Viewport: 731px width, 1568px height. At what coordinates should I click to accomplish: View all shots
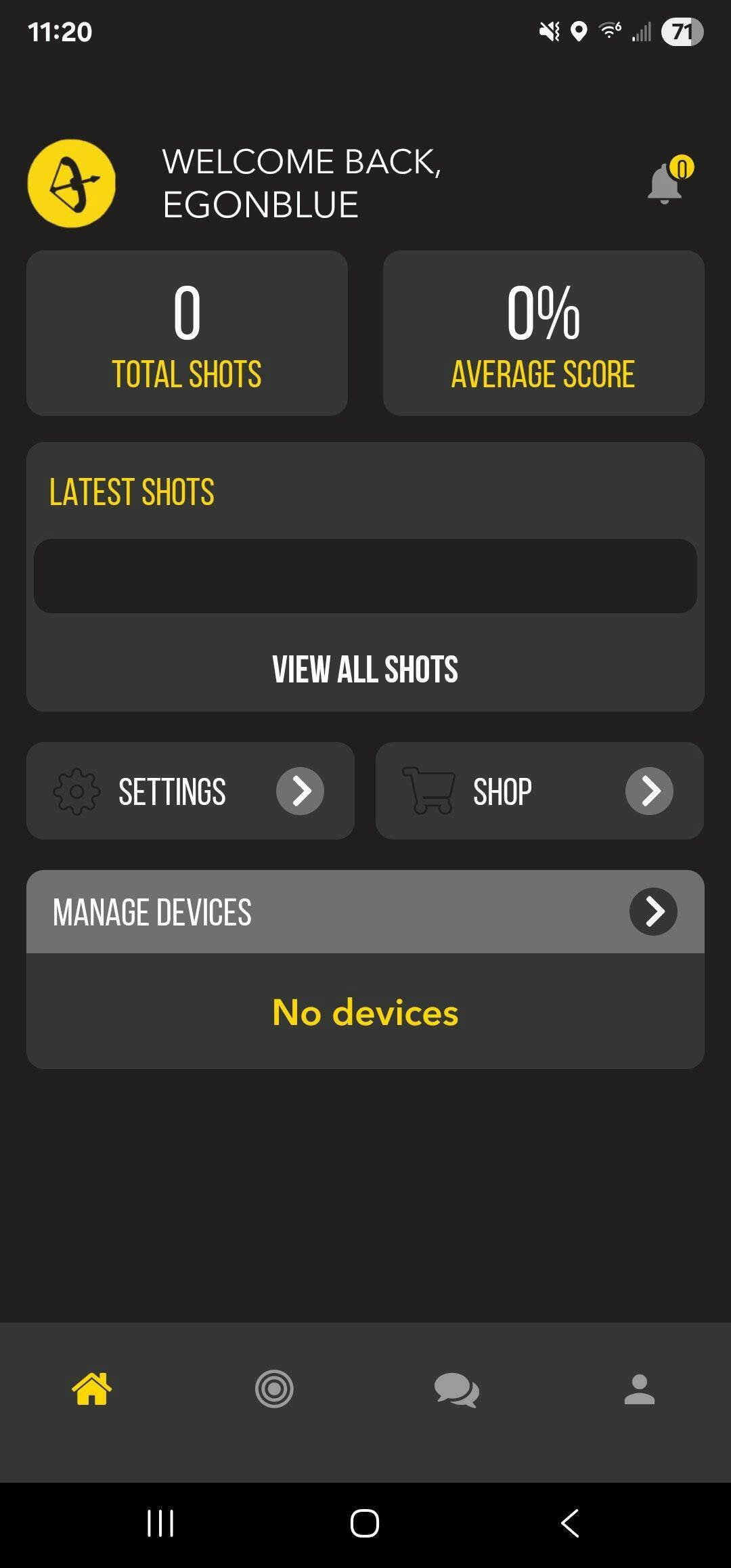coord(365,670)
